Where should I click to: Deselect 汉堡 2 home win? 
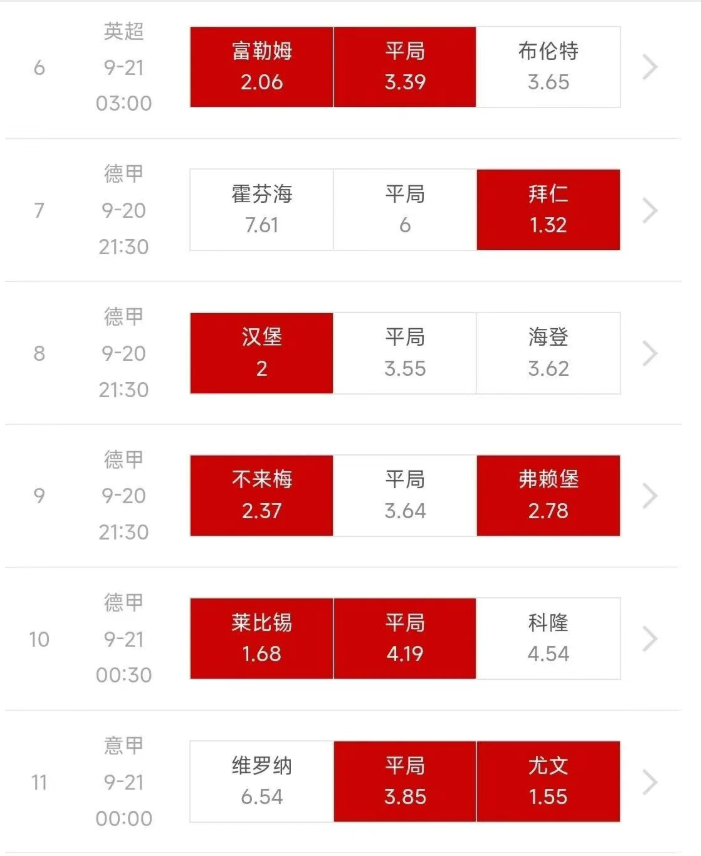coord(261,353)
